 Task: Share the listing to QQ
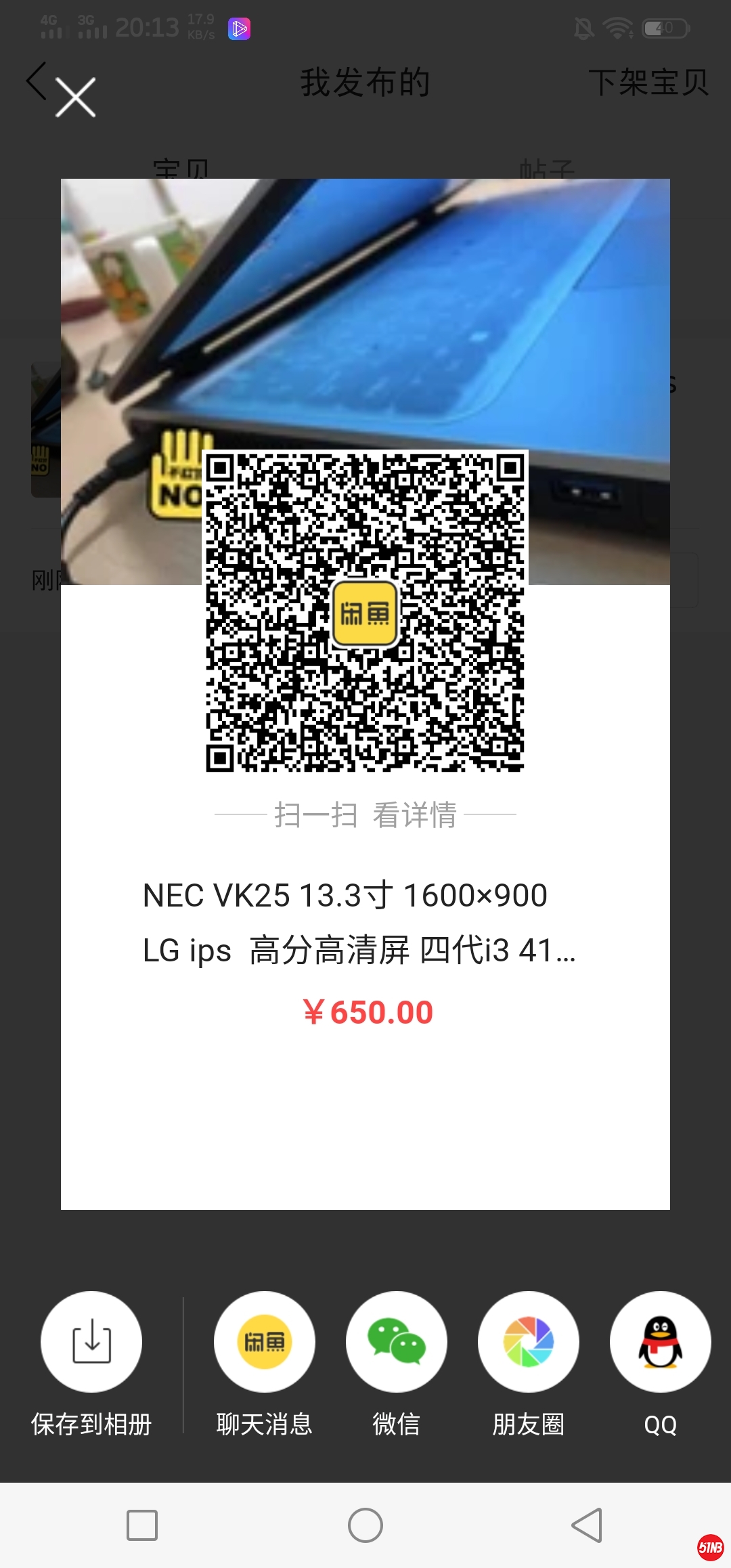pos(660,1342)
